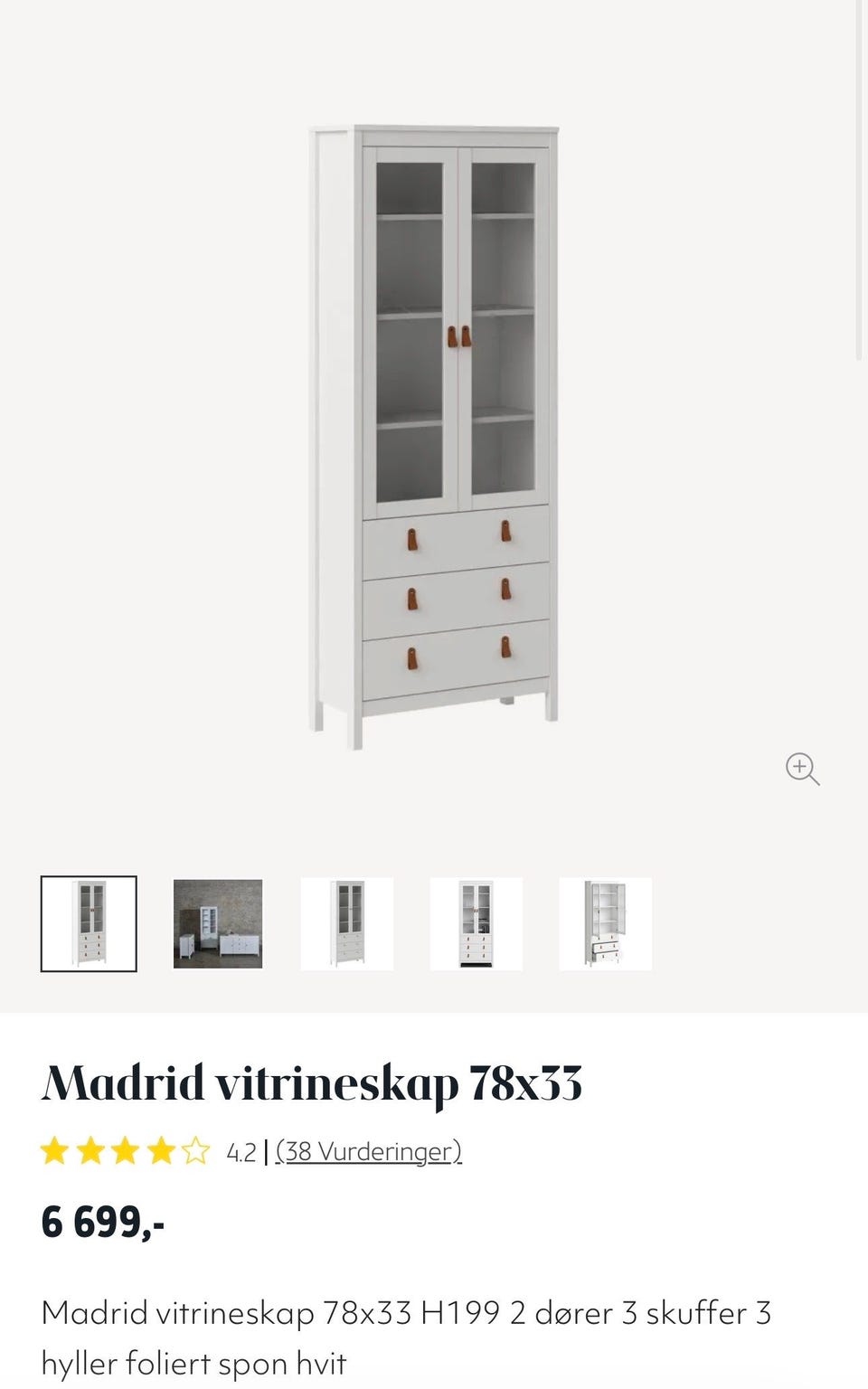Click the second thumbnail showing furniture set

pos(217,922)
